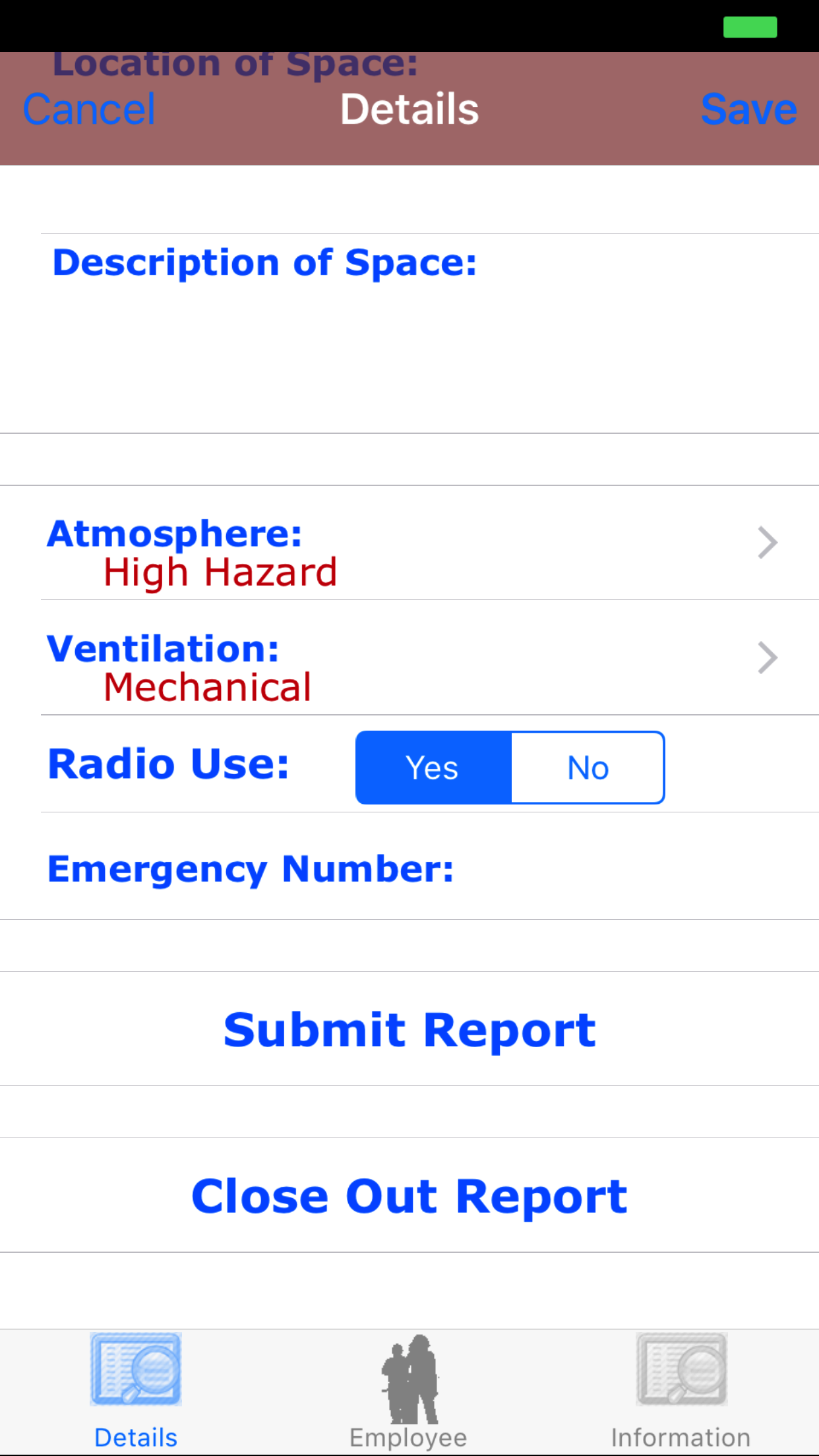Save the report details
Viewport: 819px width, 1456px height.
point(748,109)
